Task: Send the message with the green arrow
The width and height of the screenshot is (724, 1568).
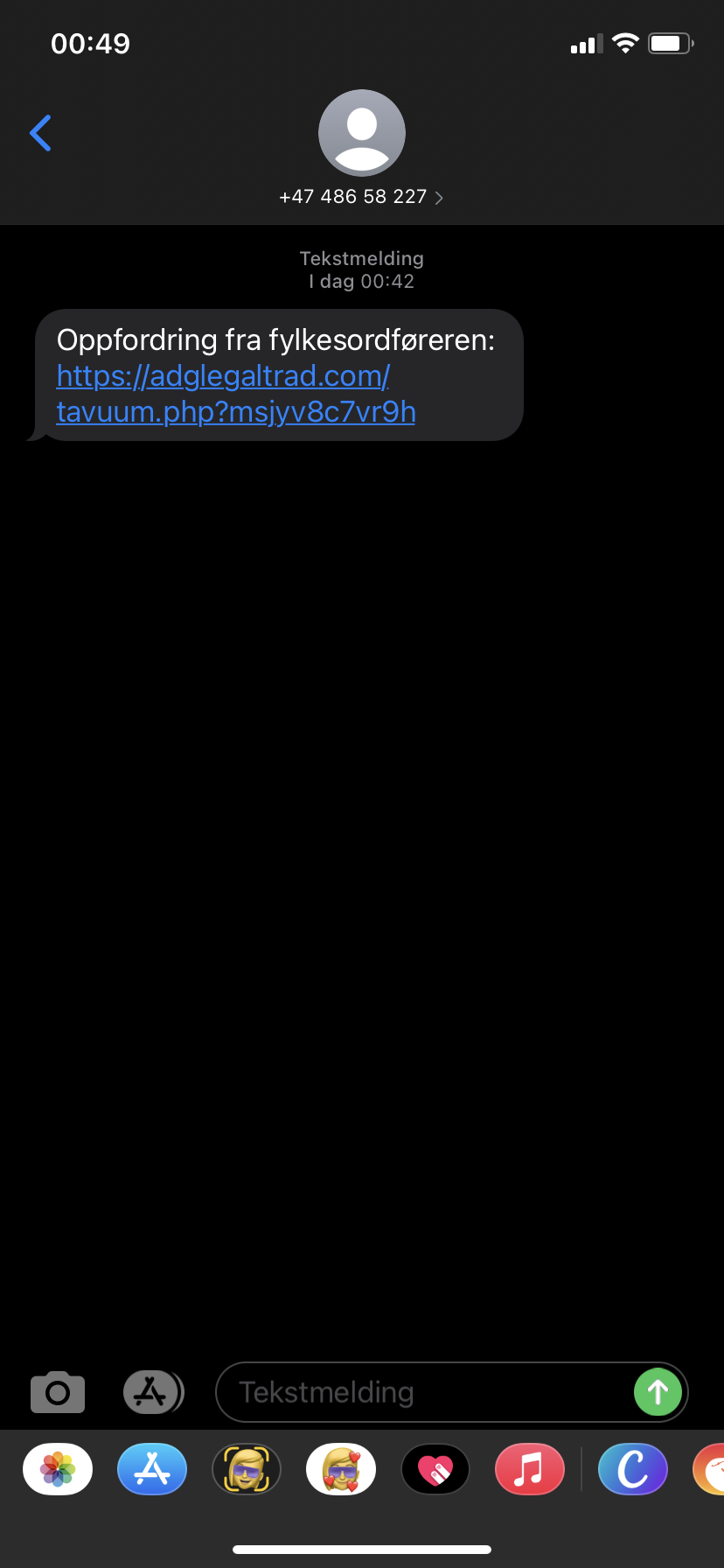Action: pyautogui.click(x=658, y=1392)
